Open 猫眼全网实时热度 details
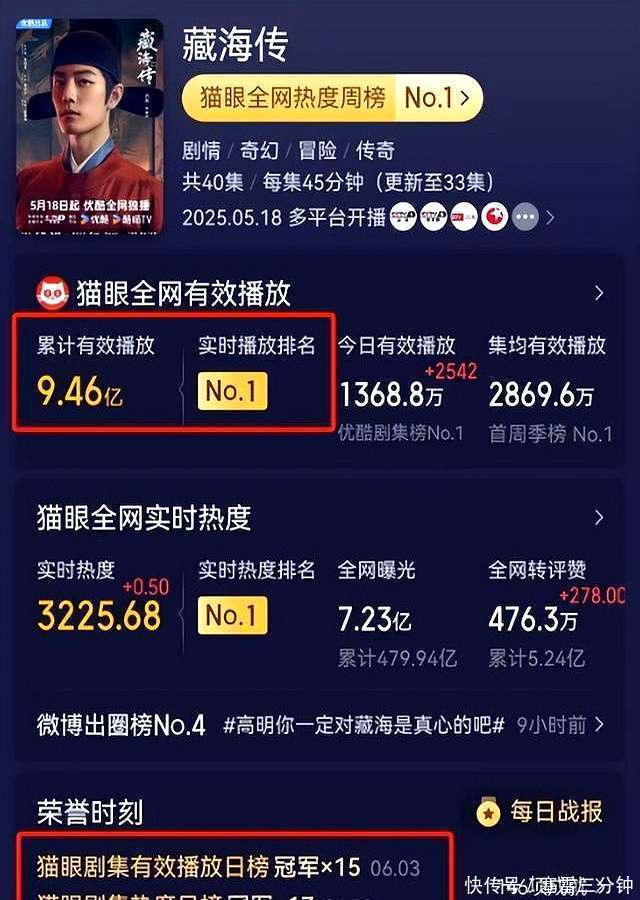Viewport: 640px width, 900px height. click(x=598, y=517)
